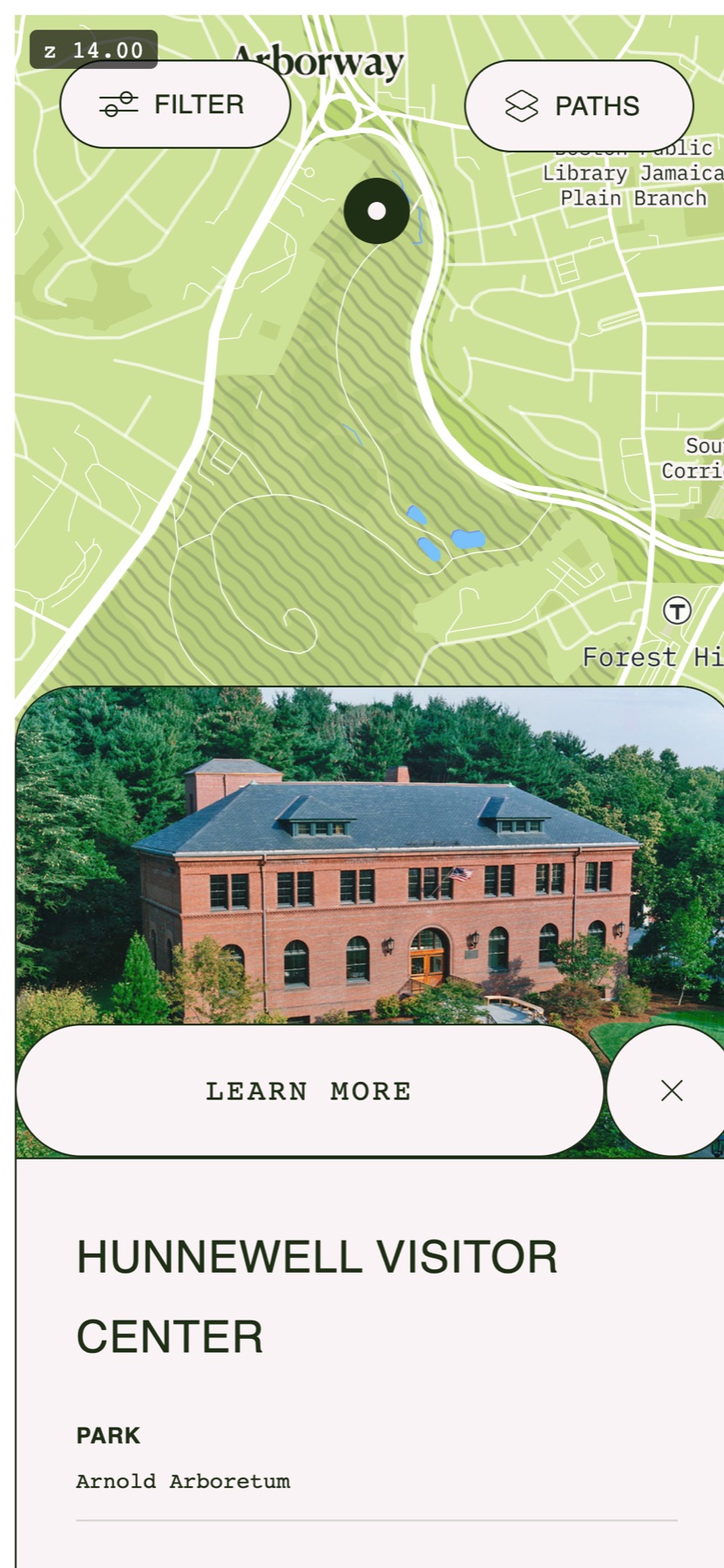Screen dimensions: 724x1568
Task: Open the Paths layer button
Action: coord(579,106)
